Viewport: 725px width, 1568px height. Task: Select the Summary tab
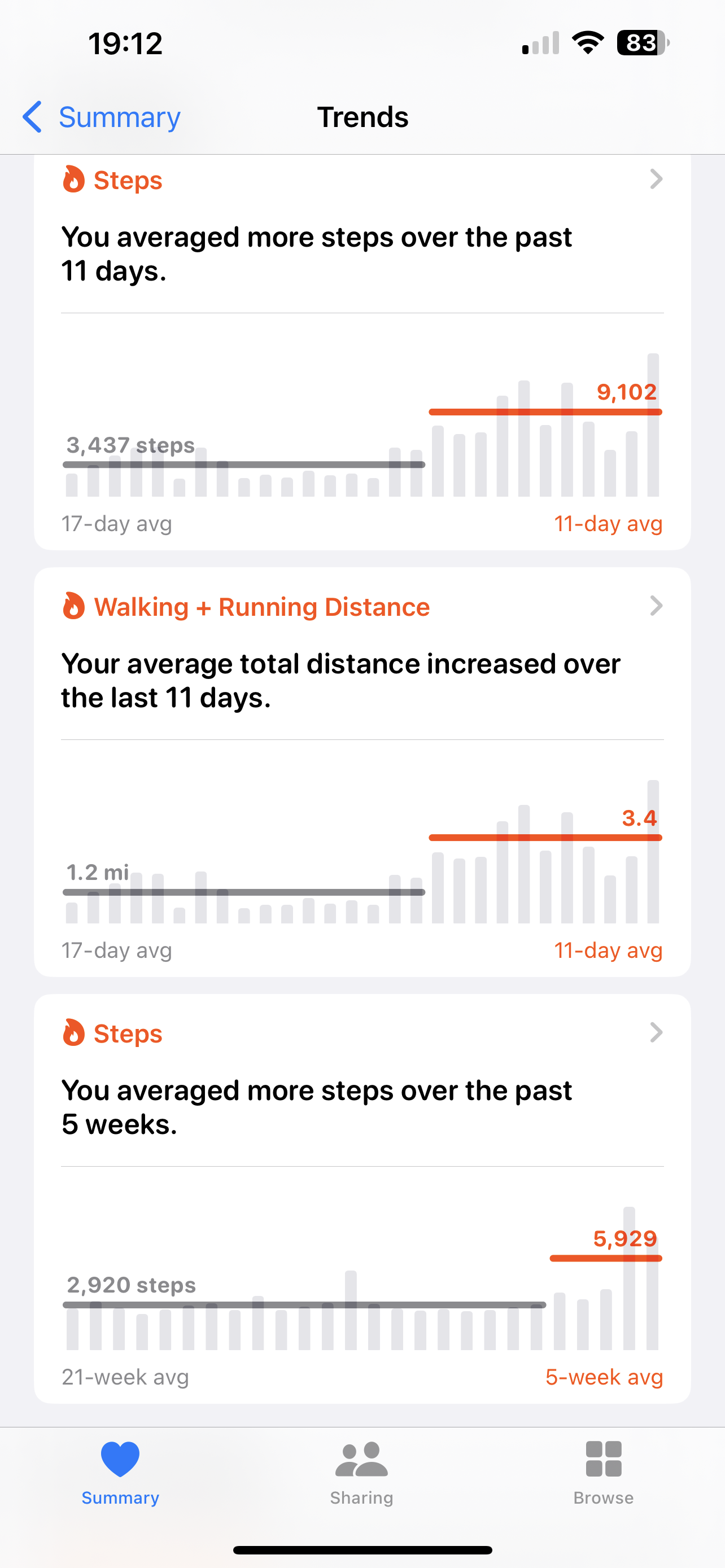(120, 1473)
